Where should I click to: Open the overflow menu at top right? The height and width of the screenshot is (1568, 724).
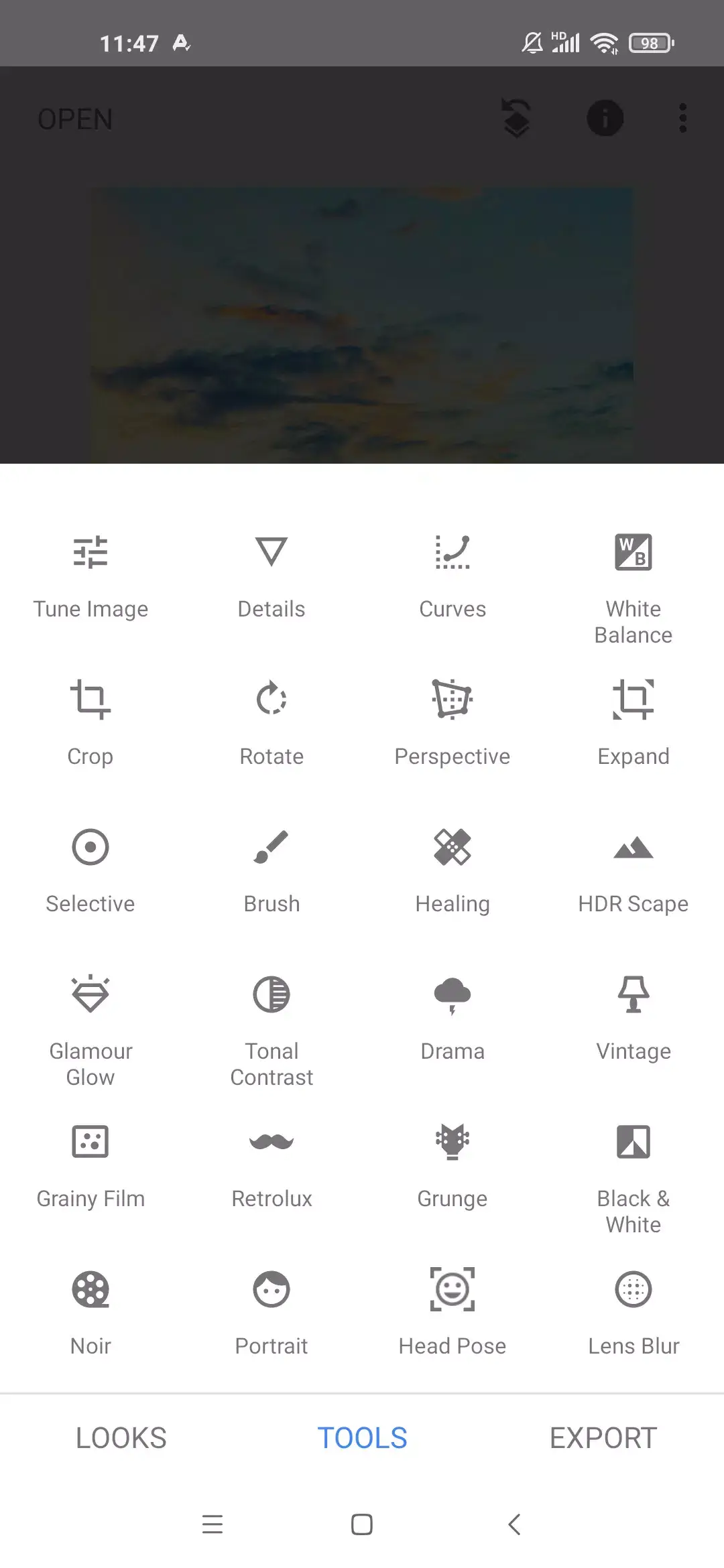point(683,118)
